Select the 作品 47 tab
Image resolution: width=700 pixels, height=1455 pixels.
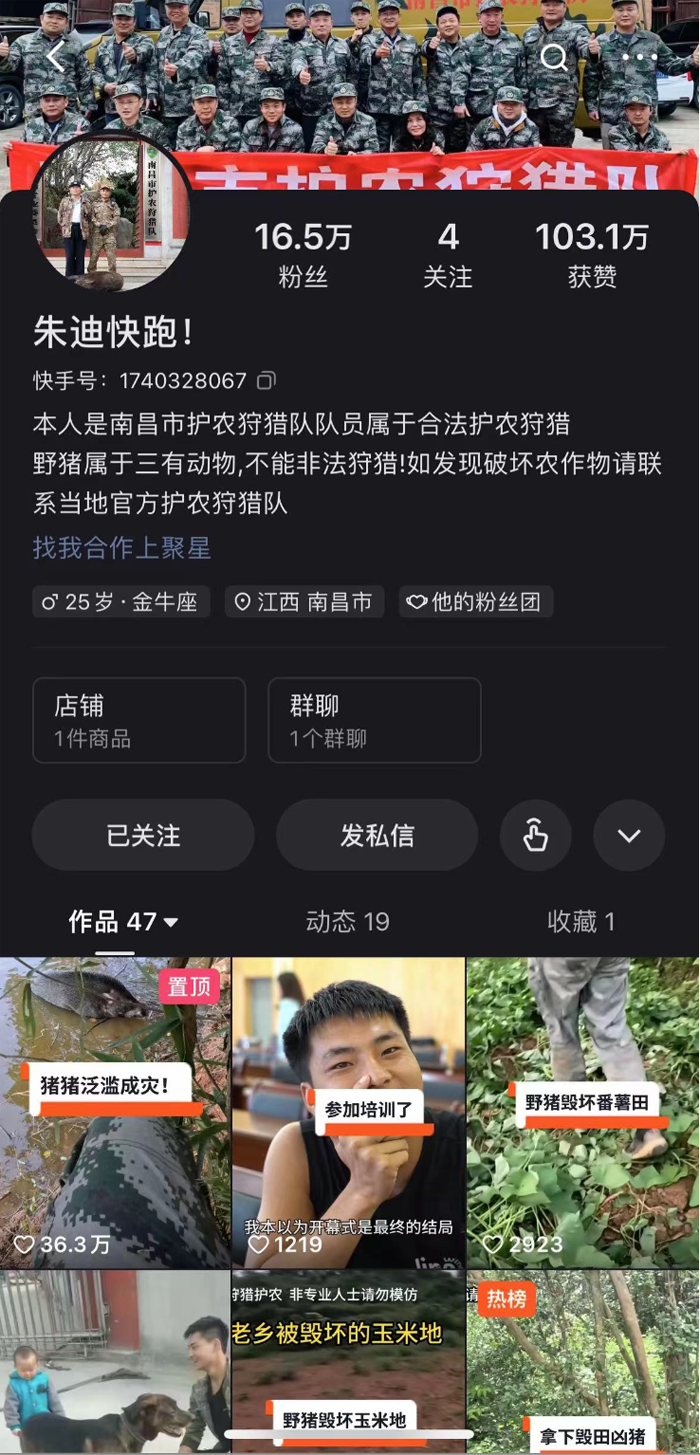click(122, 922)
